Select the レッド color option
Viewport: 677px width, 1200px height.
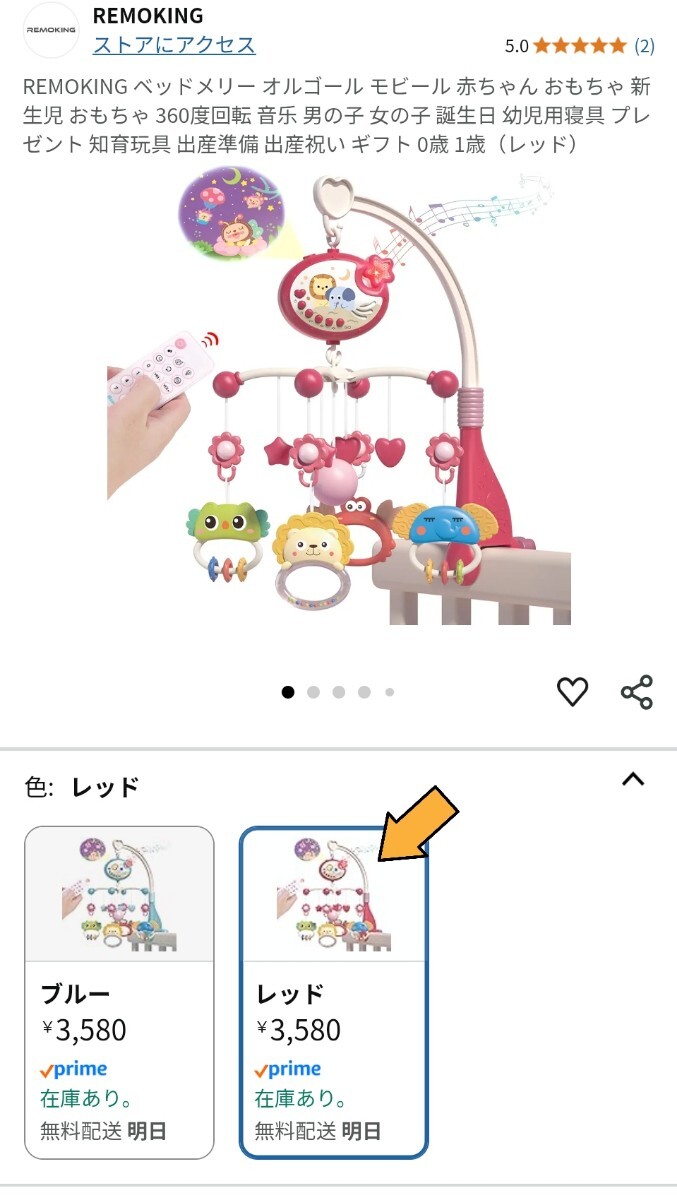pos(334,992)
